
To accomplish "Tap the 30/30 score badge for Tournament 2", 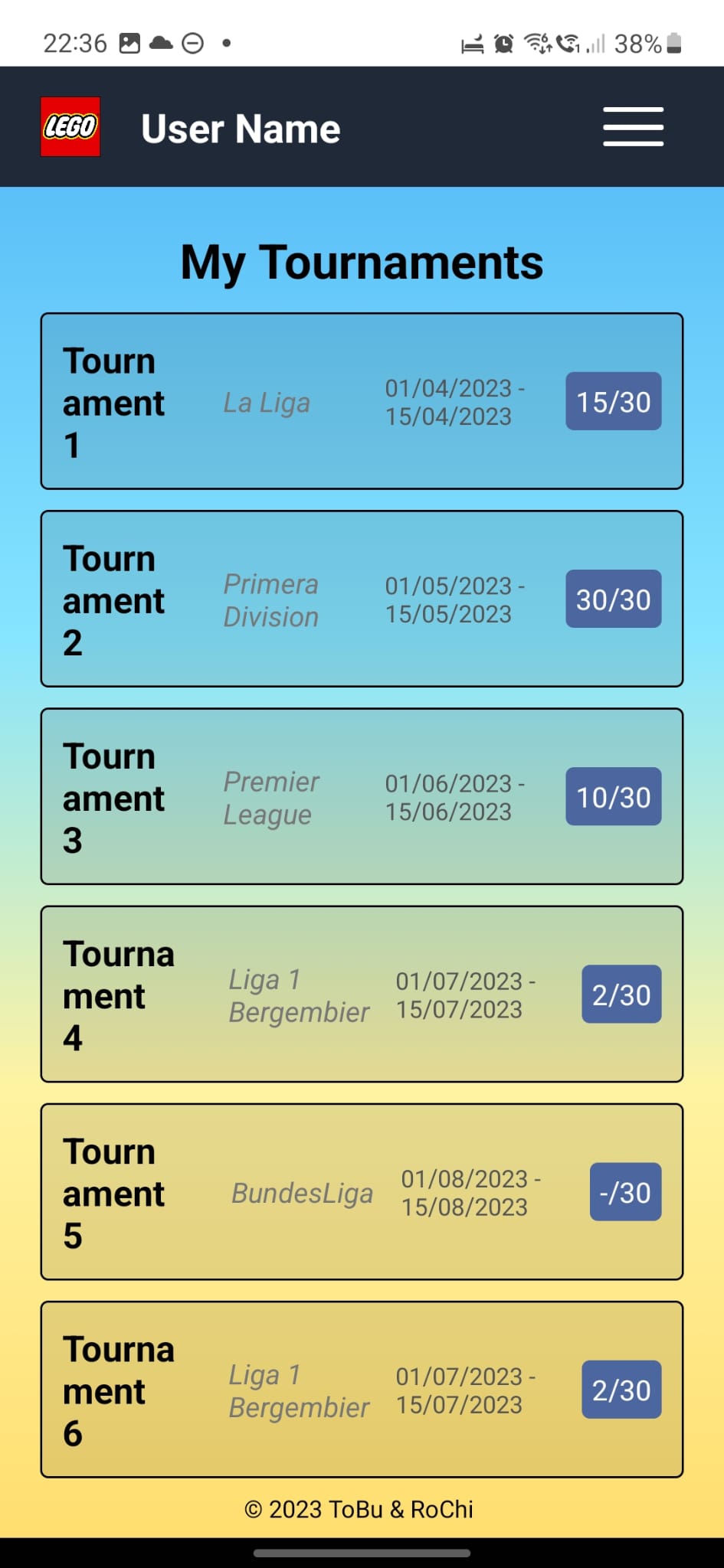I will coord(613,599).
